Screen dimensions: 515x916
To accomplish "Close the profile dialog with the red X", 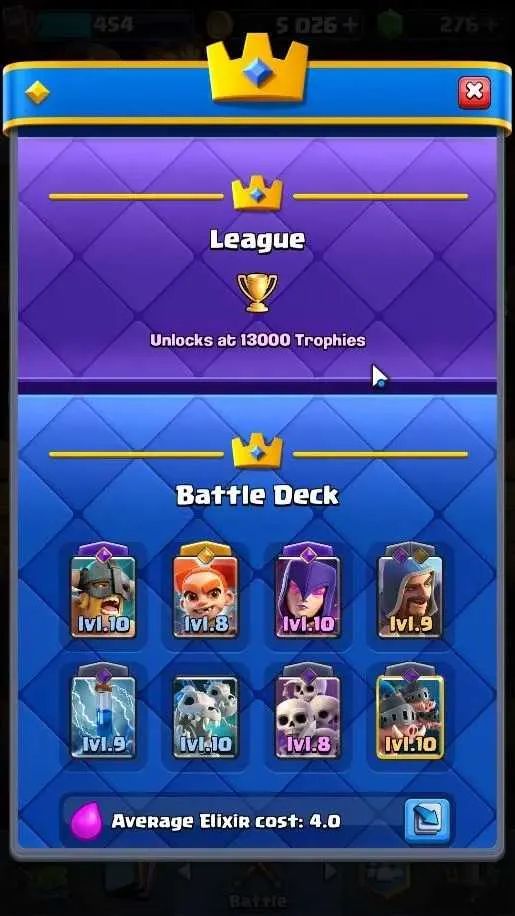I will (474, 92).
